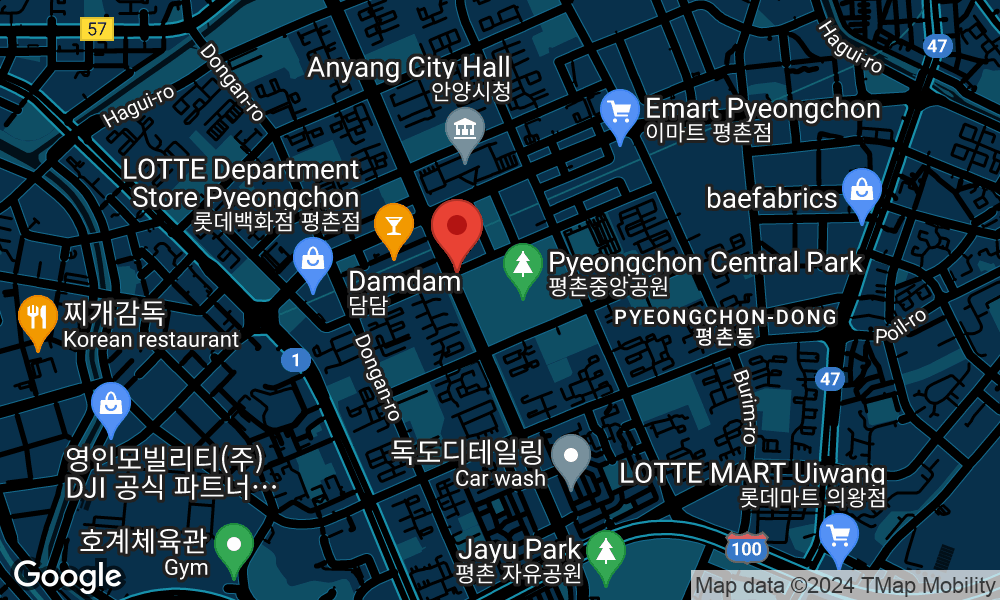This screenshot has height=600, width=1000.
Task: Select 호계체육관 Gym marker
Action: pos(234,545)
